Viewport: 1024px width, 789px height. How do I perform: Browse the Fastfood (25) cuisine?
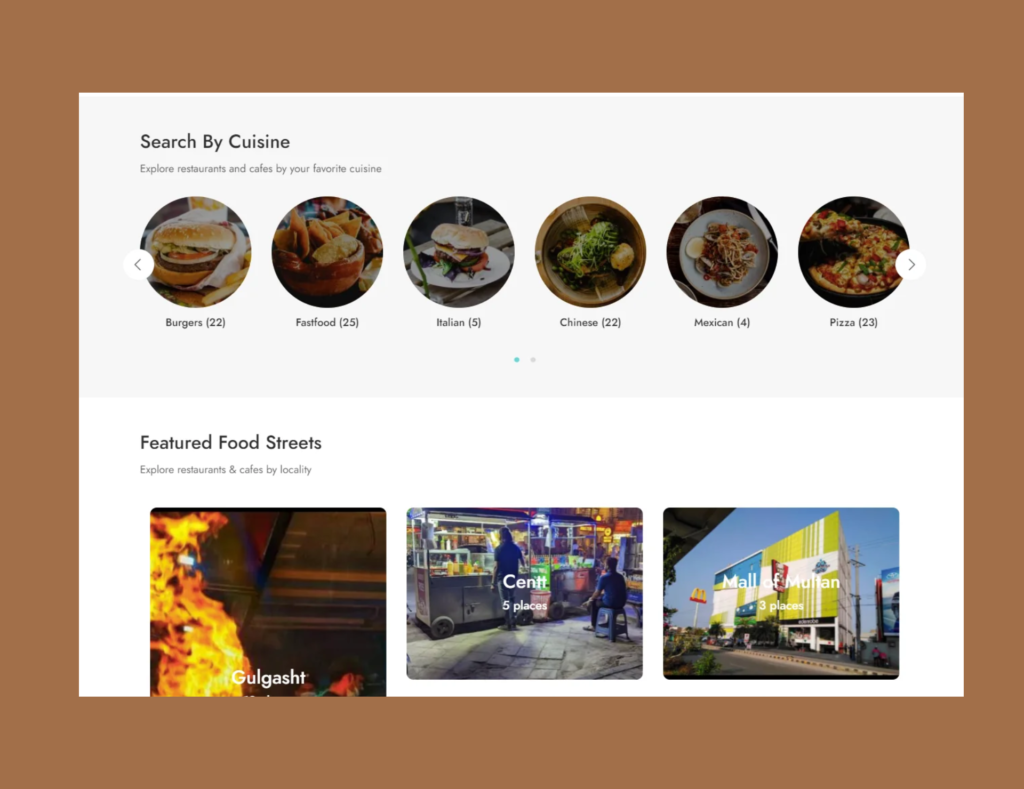click(x=327, y=252)
